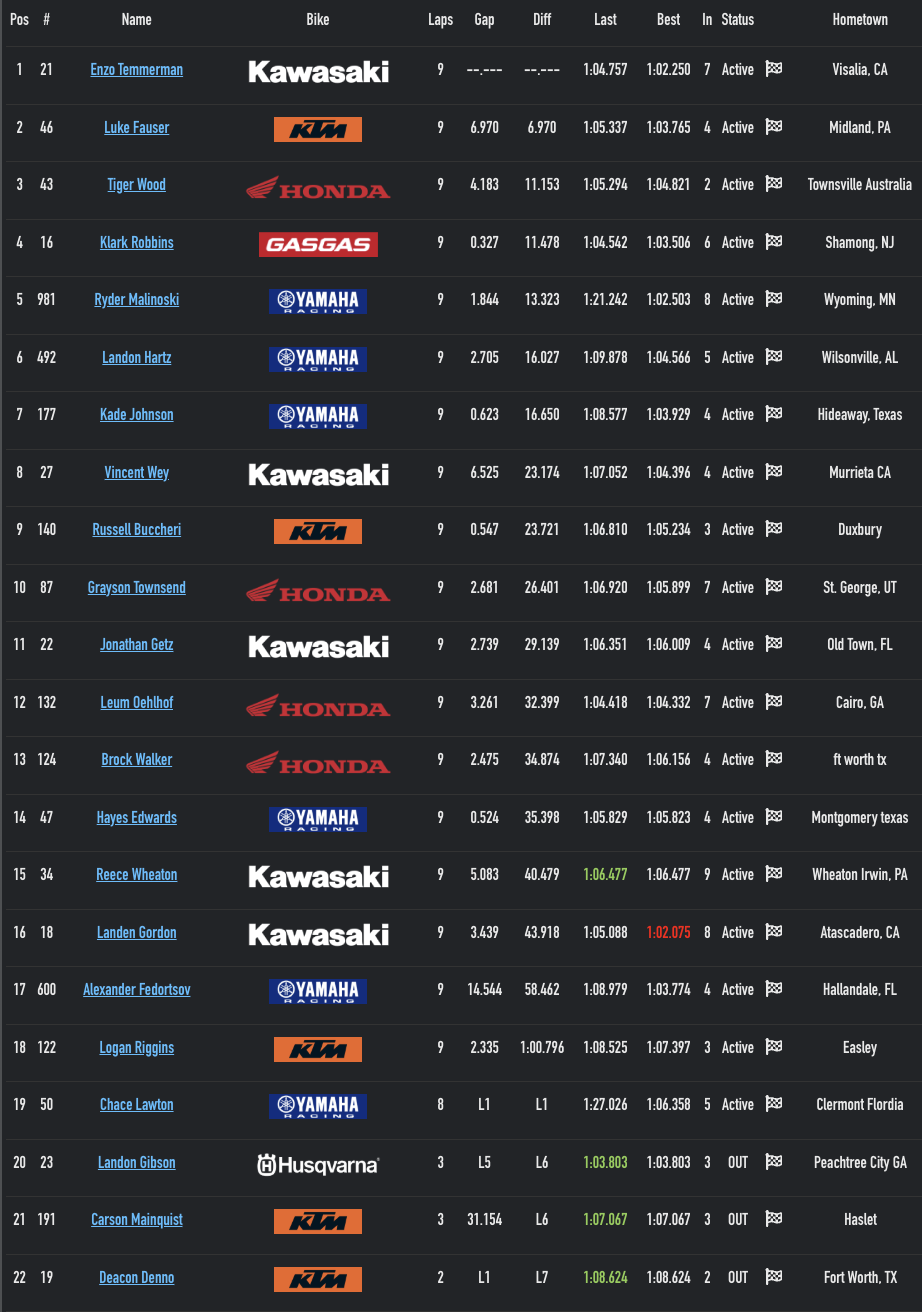
Task: View Vincent Wey's rider details
Action: coord(136,472)
